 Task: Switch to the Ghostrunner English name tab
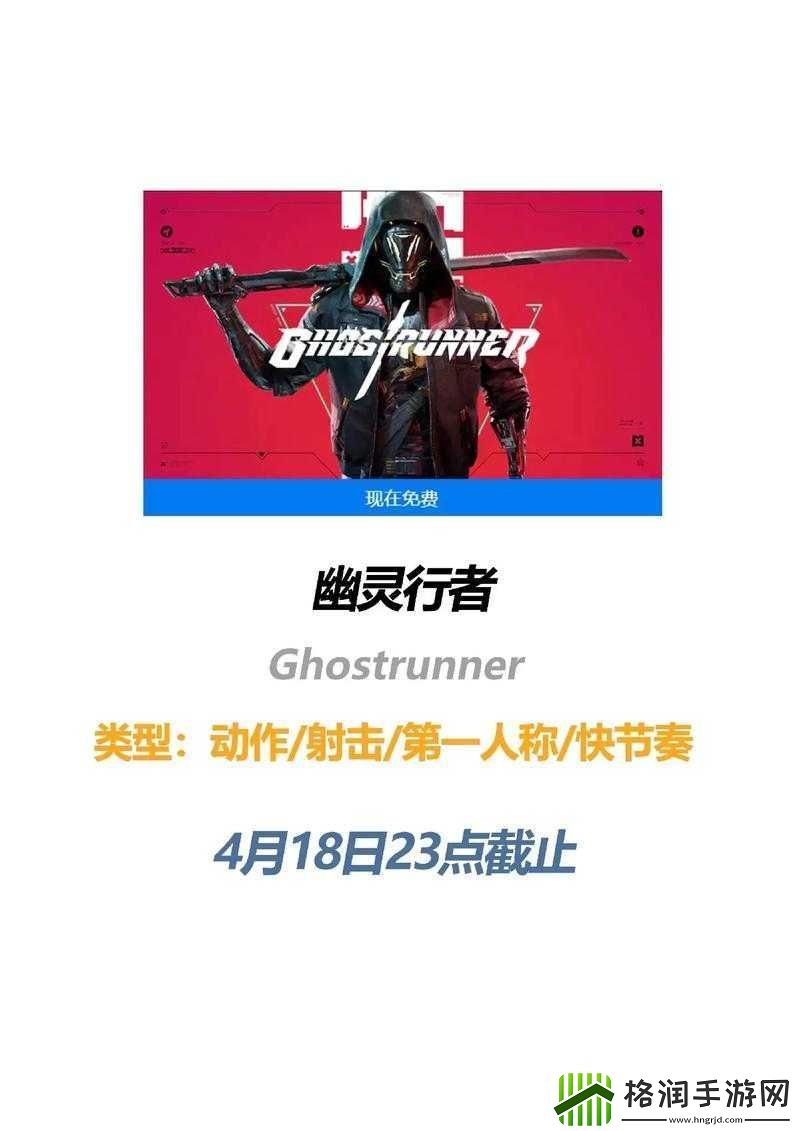(398, 666)
